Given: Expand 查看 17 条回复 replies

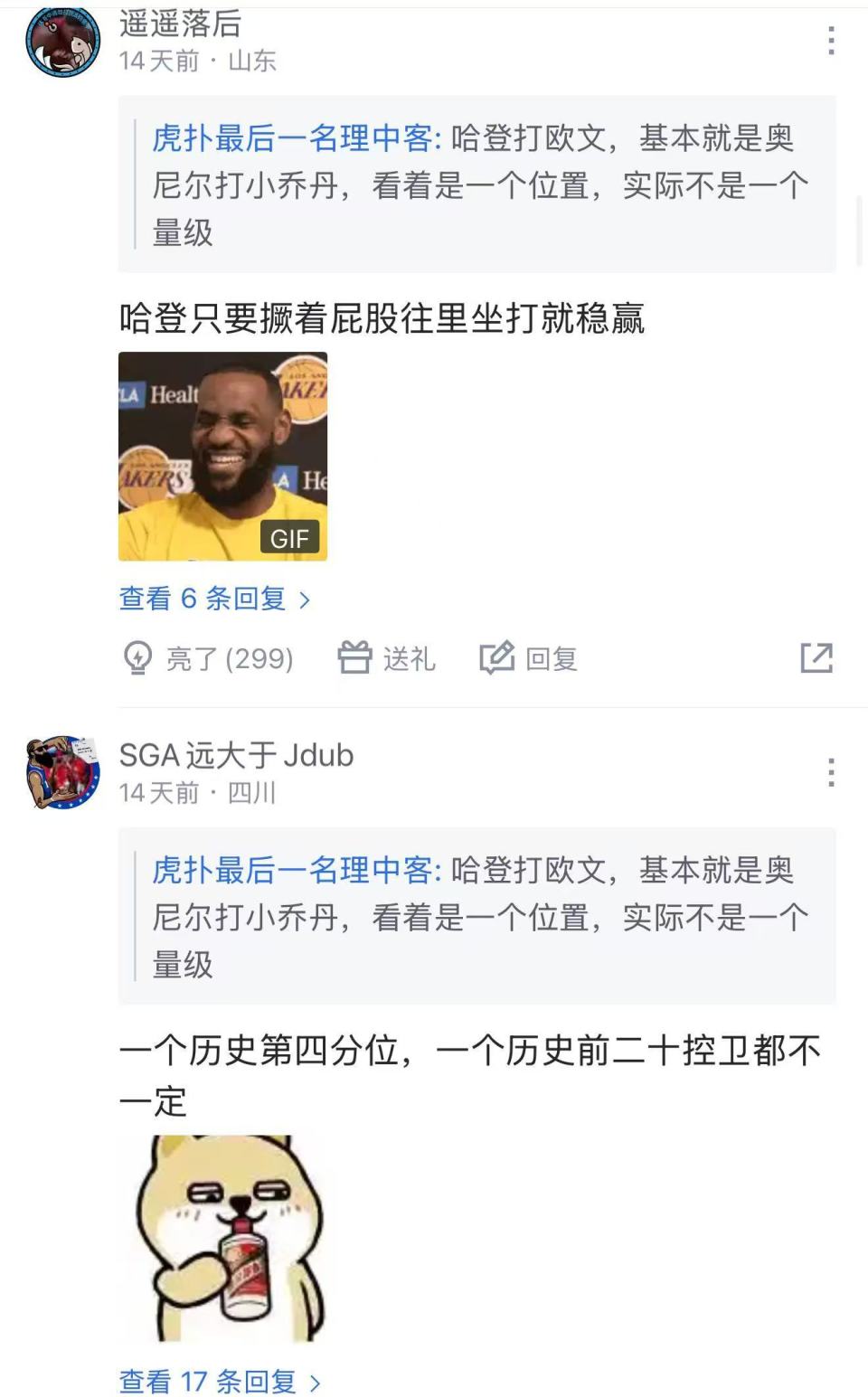Looking at the screenshot, I should tap(220, 1382).
